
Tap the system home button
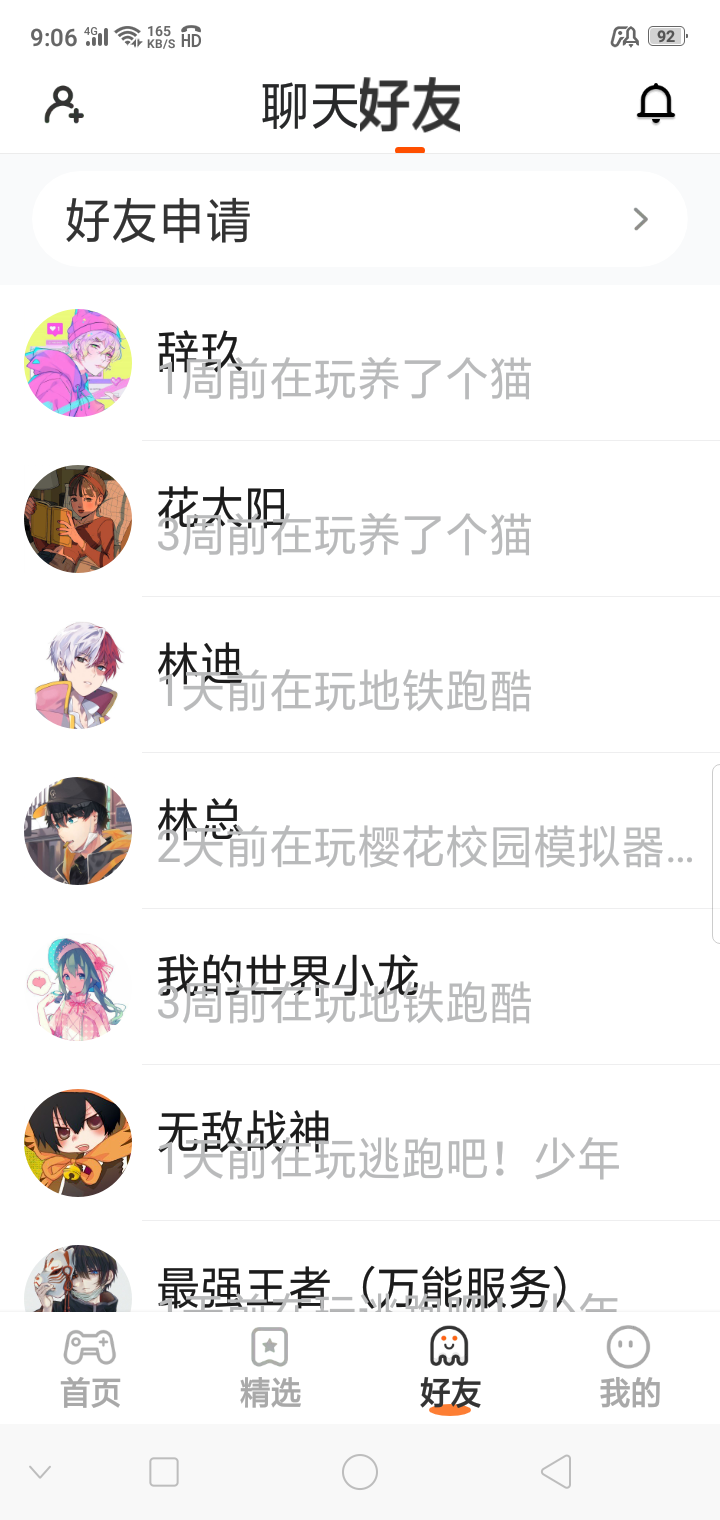point(360,1471)
